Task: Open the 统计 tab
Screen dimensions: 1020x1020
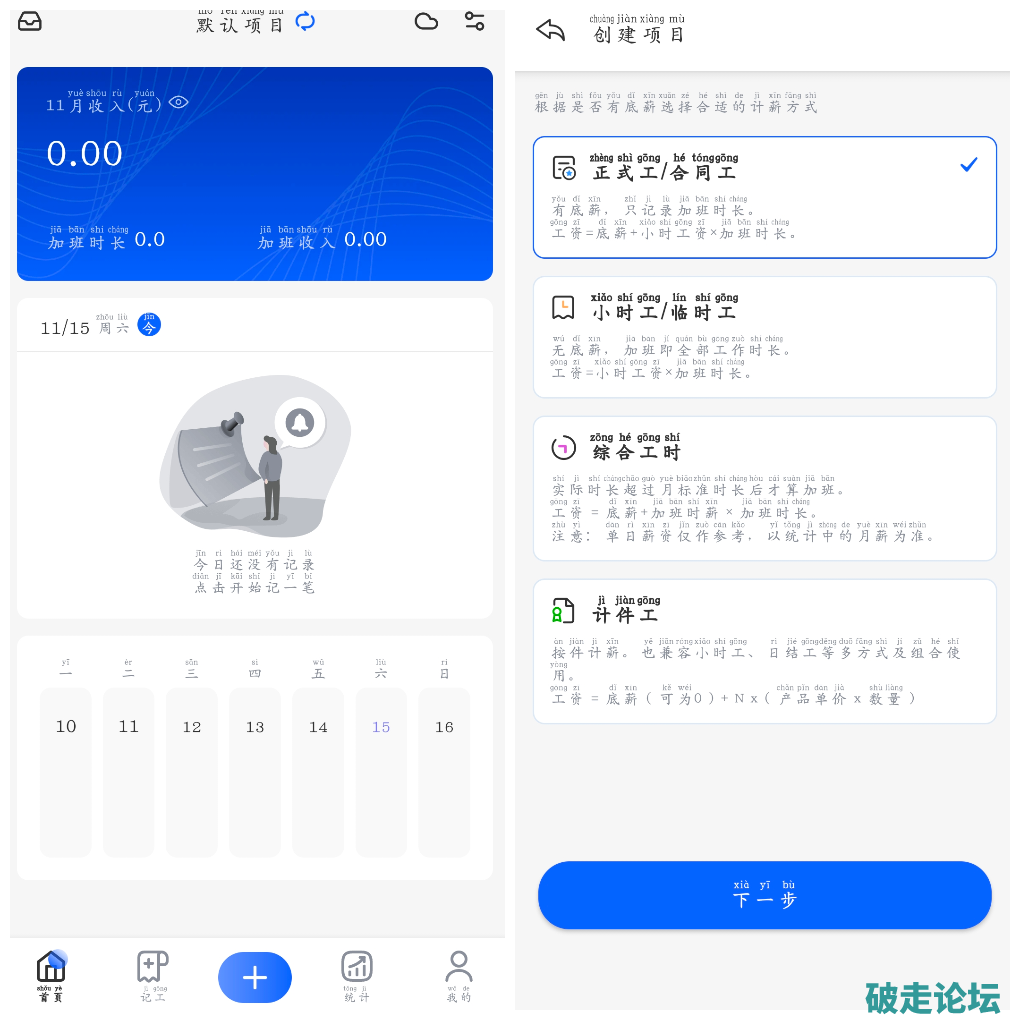Action: point(357,975)
